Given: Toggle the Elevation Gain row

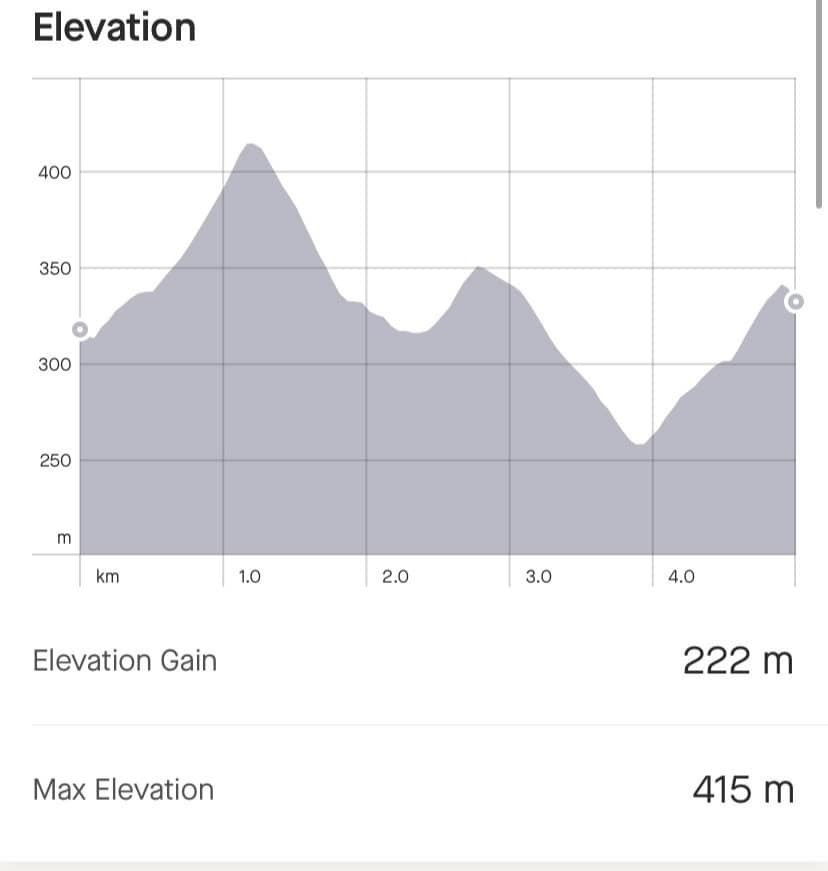Looking at the screenshot, I should pos(414,660).
